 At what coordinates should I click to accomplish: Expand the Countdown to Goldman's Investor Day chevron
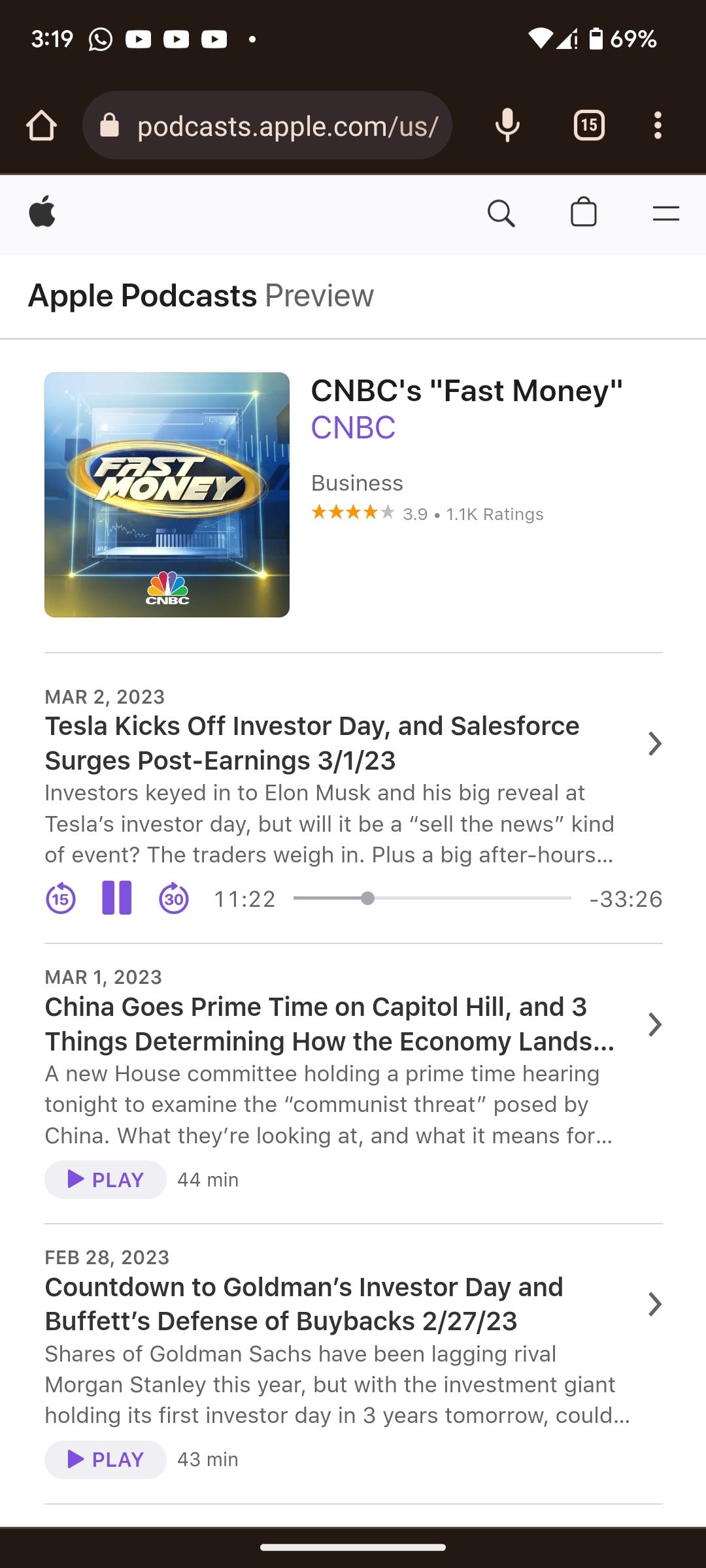[x=654, y=1304]
